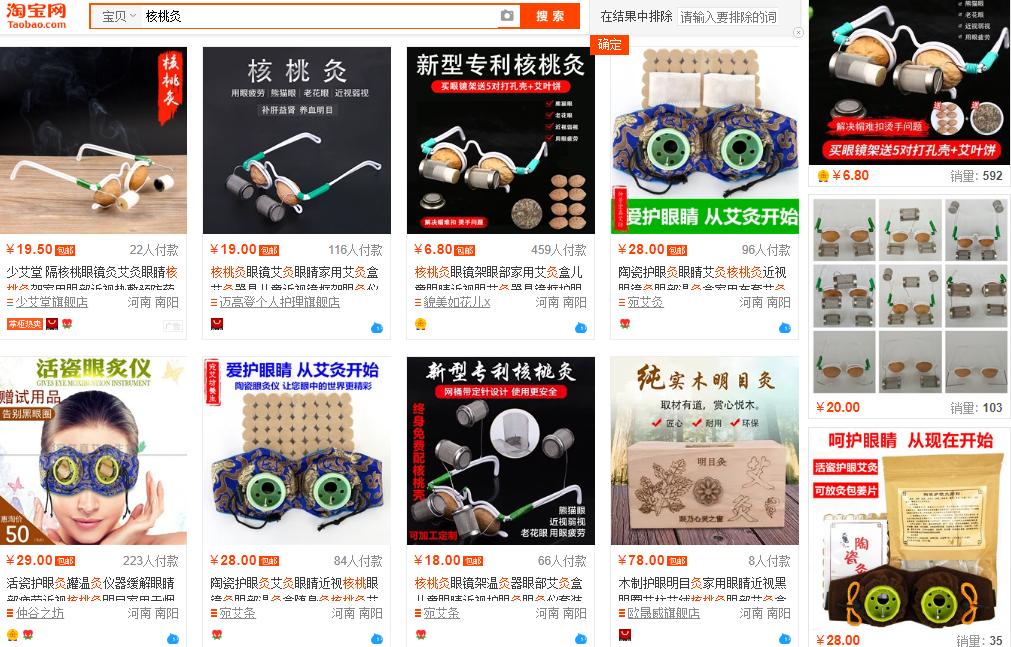Go to Taobao home via logo
Image resolution: width=1011 pixels, height=647 pixels.
click(x=37, y=16)
